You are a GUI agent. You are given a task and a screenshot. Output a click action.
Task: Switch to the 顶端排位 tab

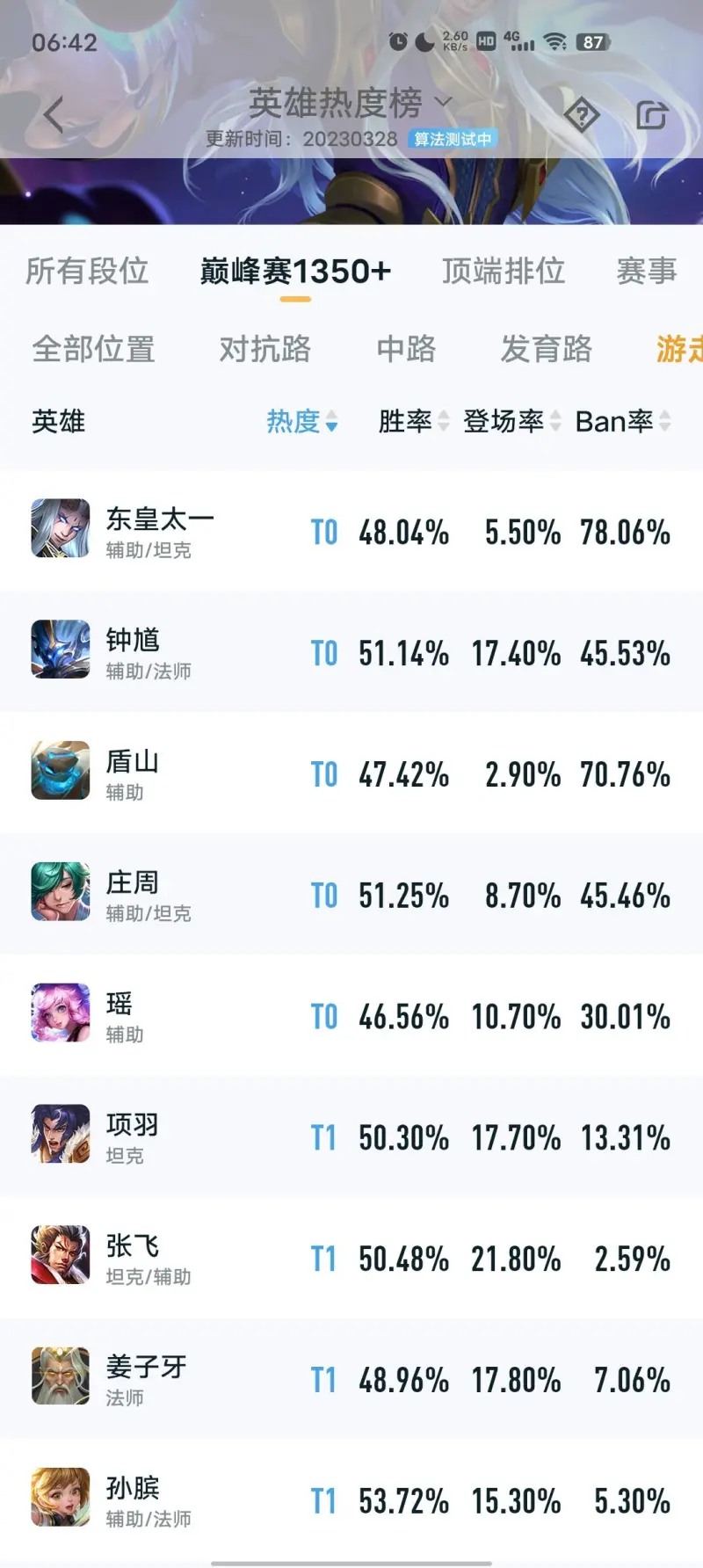click(503, 271)
